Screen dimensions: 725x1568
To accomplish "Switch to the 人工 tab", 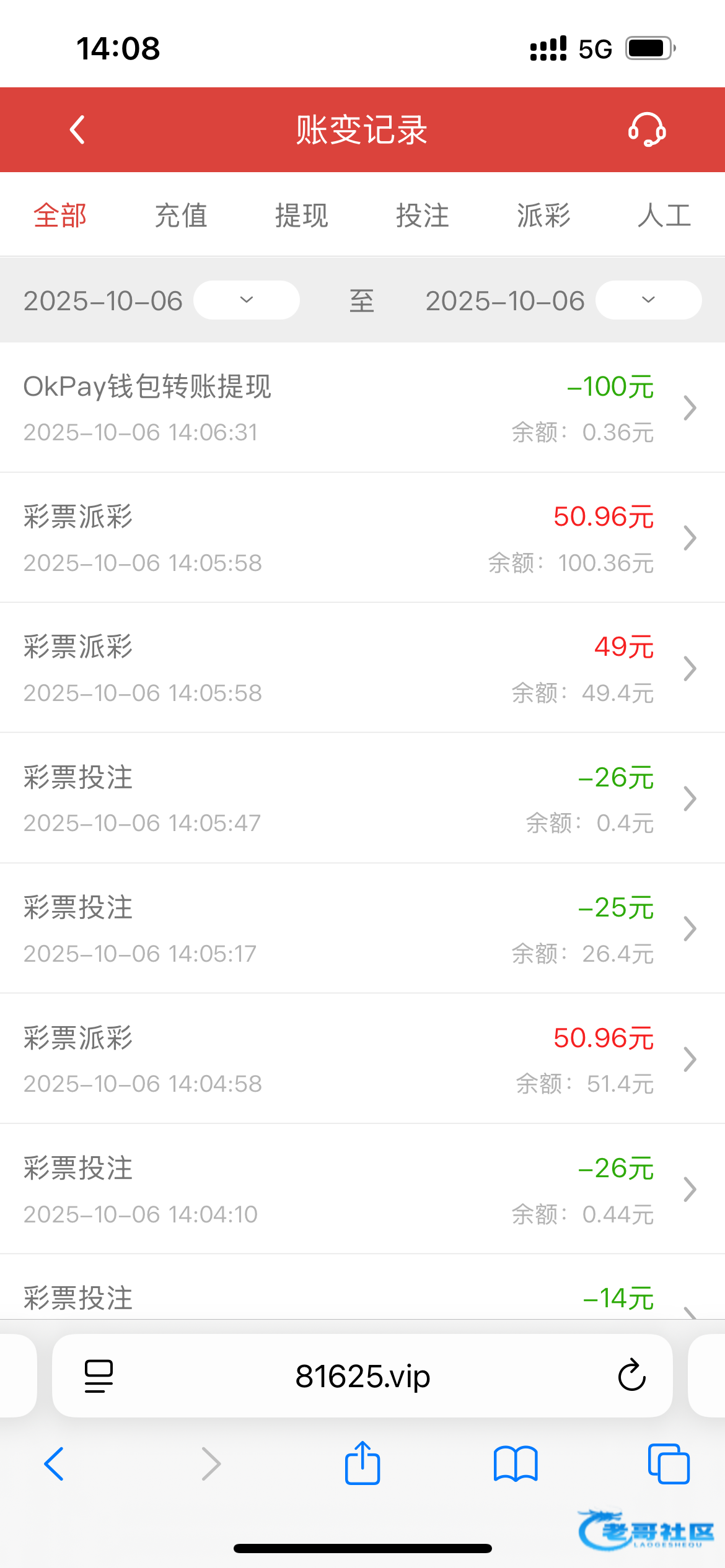I will pos(664,216).
